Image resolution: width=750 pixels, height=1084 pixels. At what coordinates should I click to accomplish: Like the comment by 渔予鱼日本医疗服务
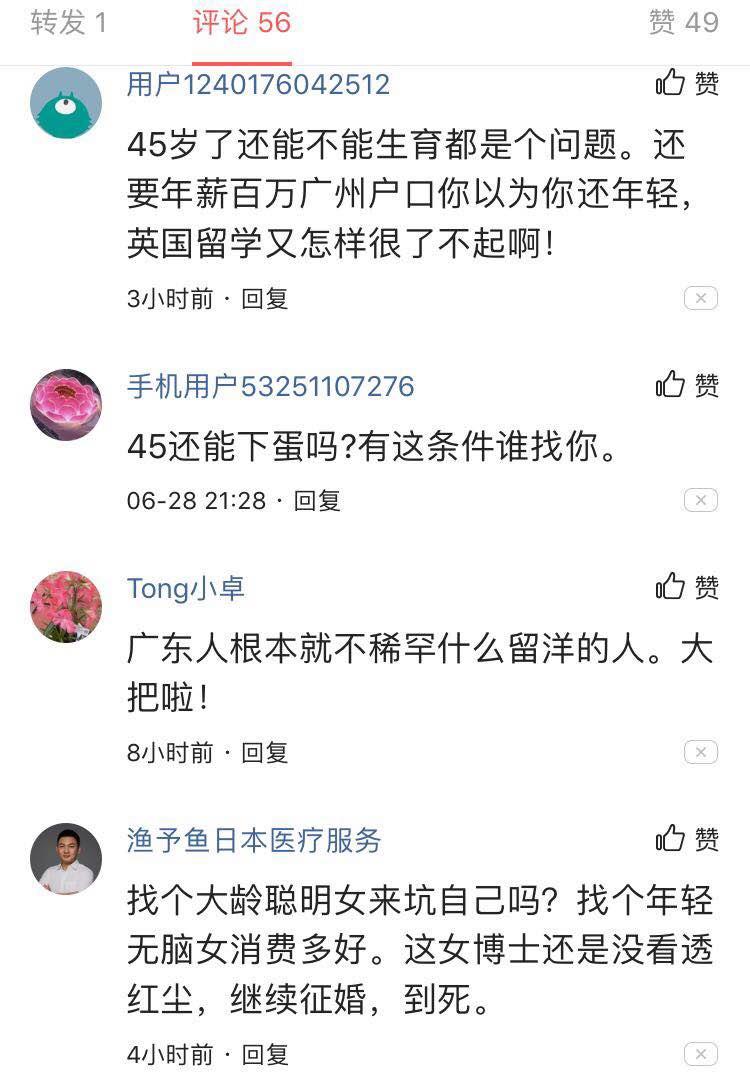688,839
